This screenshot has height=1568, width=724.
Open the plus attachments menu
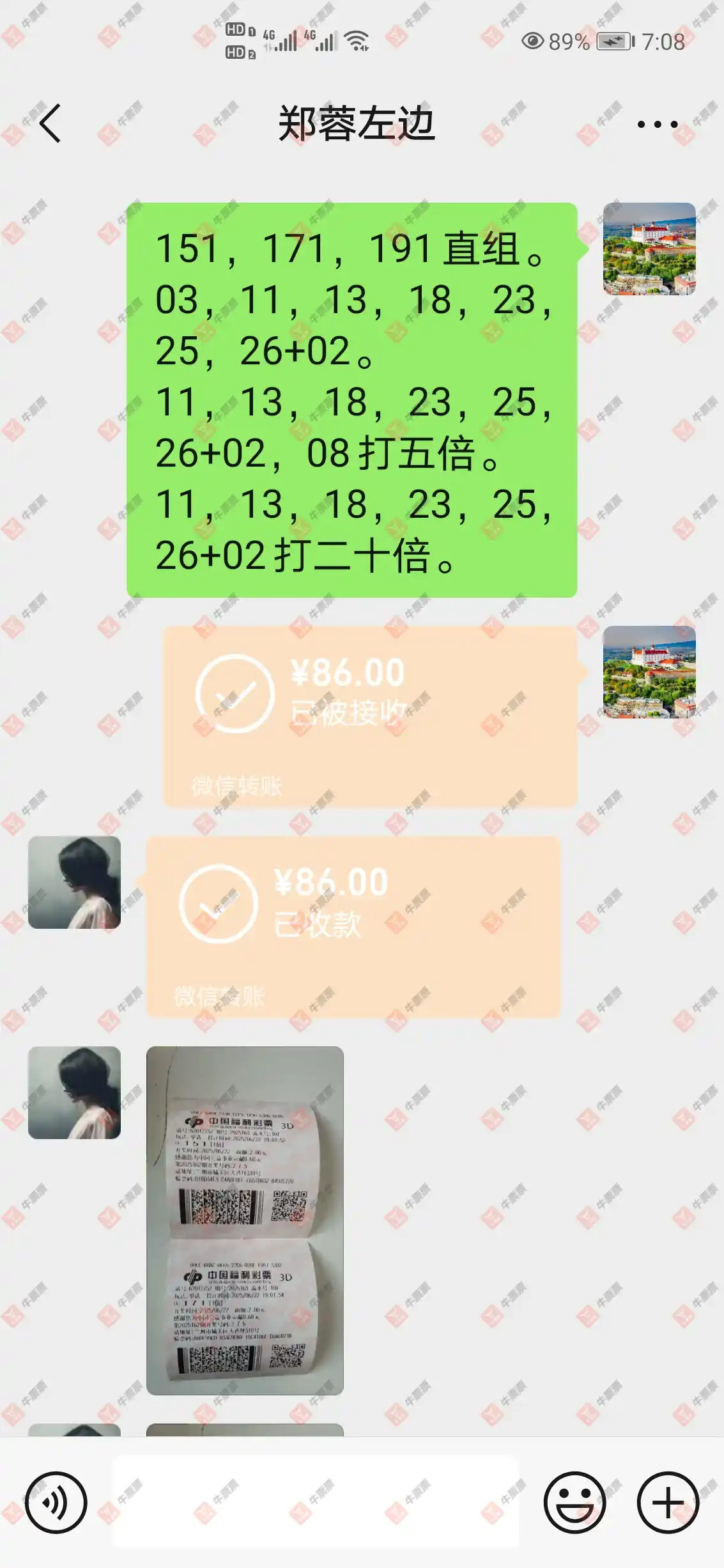668,1502
